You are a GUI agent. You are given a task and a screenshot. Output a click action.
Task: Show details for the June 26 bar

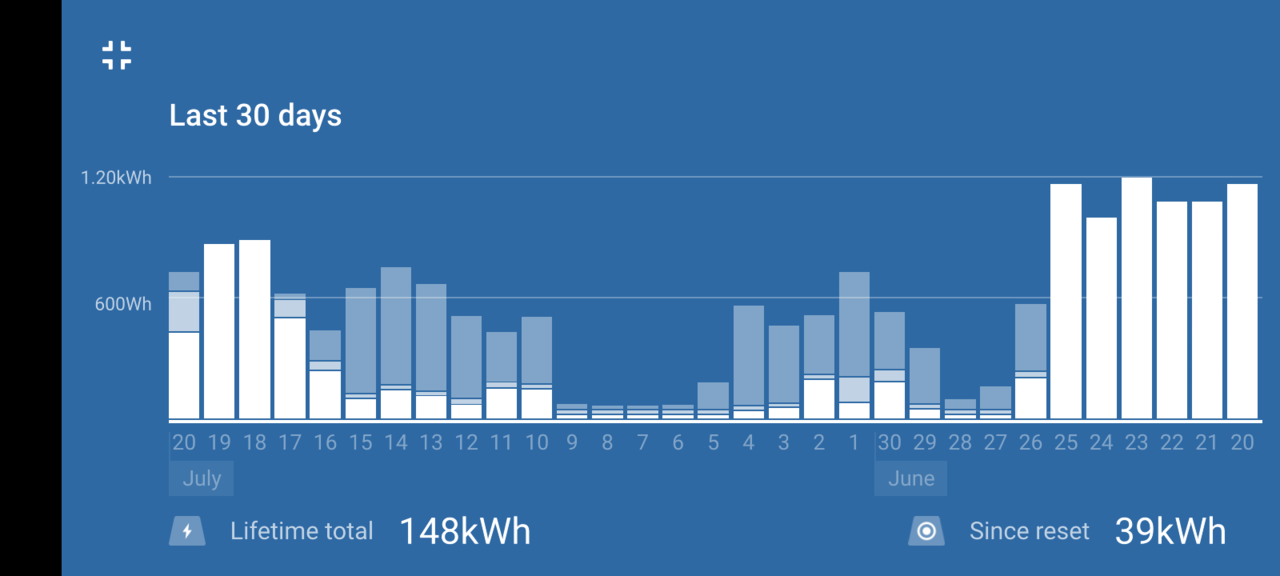coord(1030,361)
